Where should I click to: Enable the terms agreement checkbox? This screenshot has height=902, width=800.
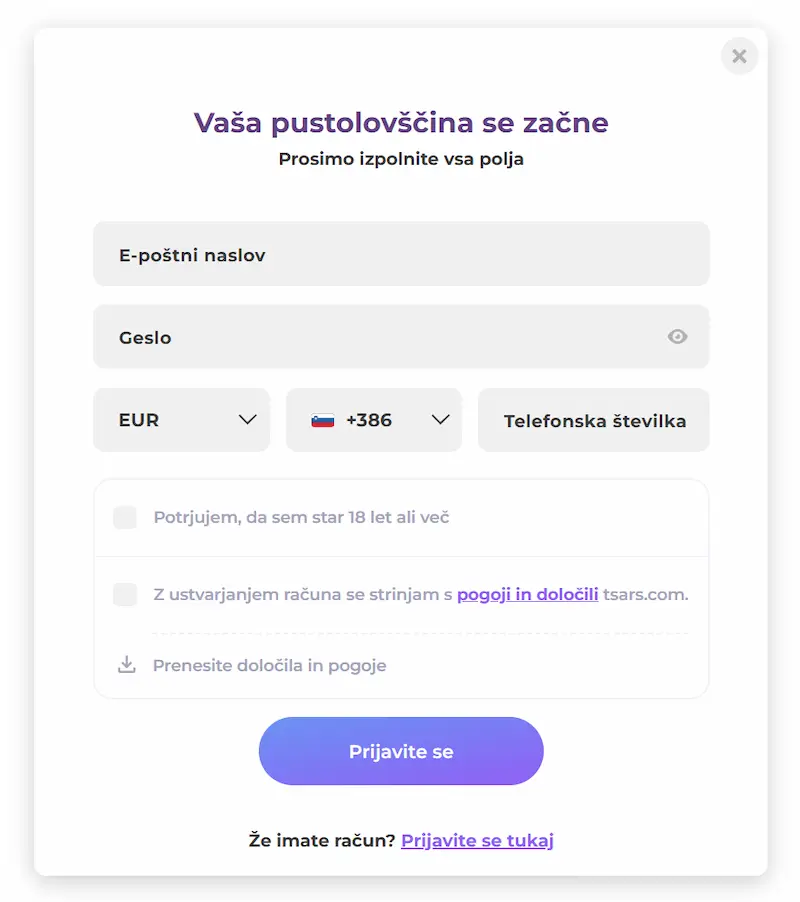point(125,594)
